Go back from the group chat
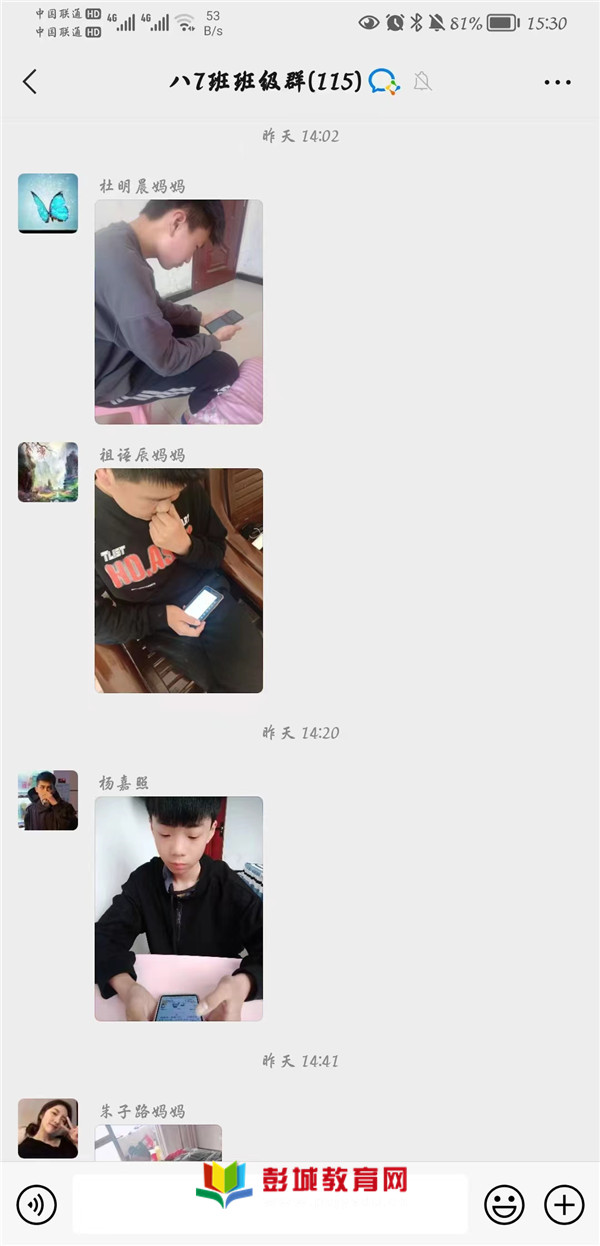Screen dimensions: 600x1246 [30, 82]
